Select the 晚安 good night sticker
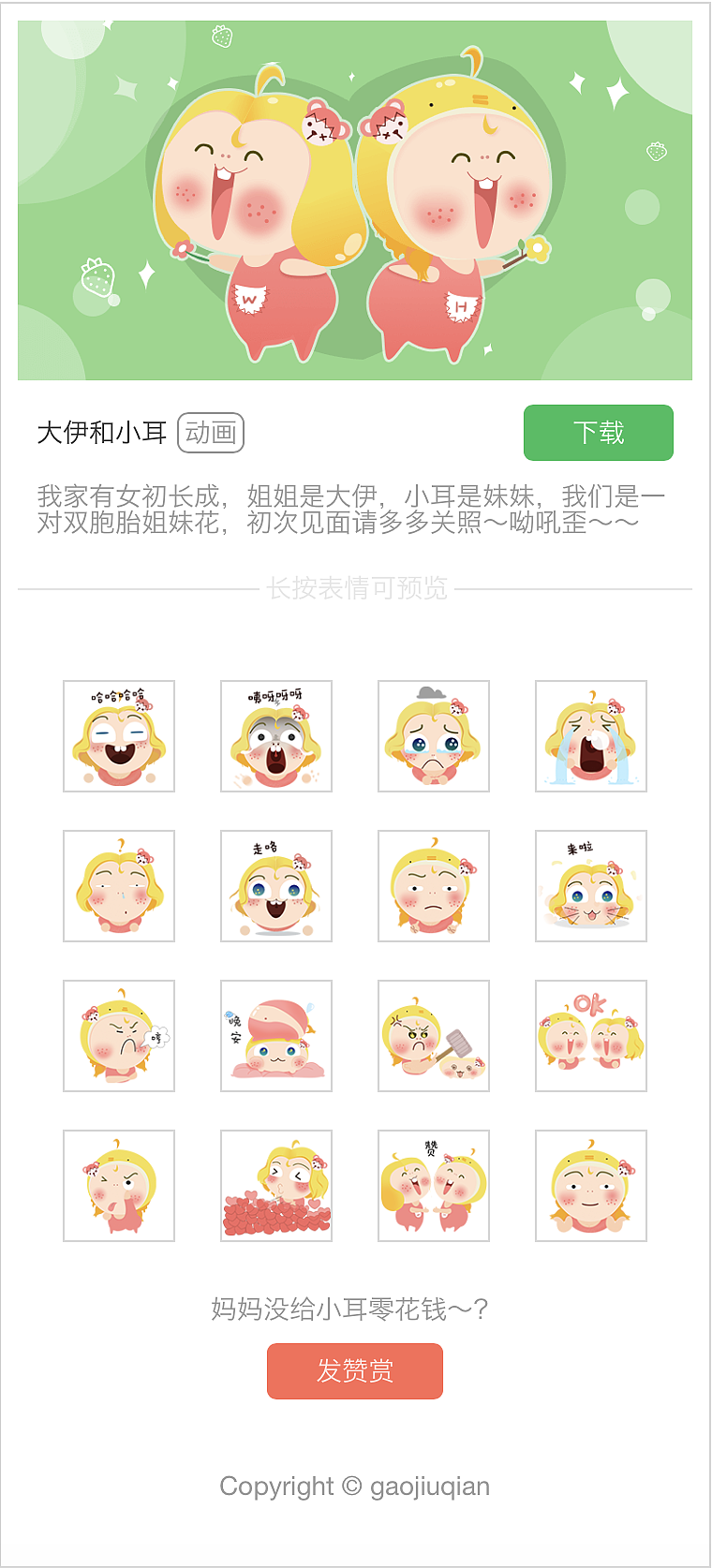The height and width of the screenshot is (1568, 712). point(276,1036)
